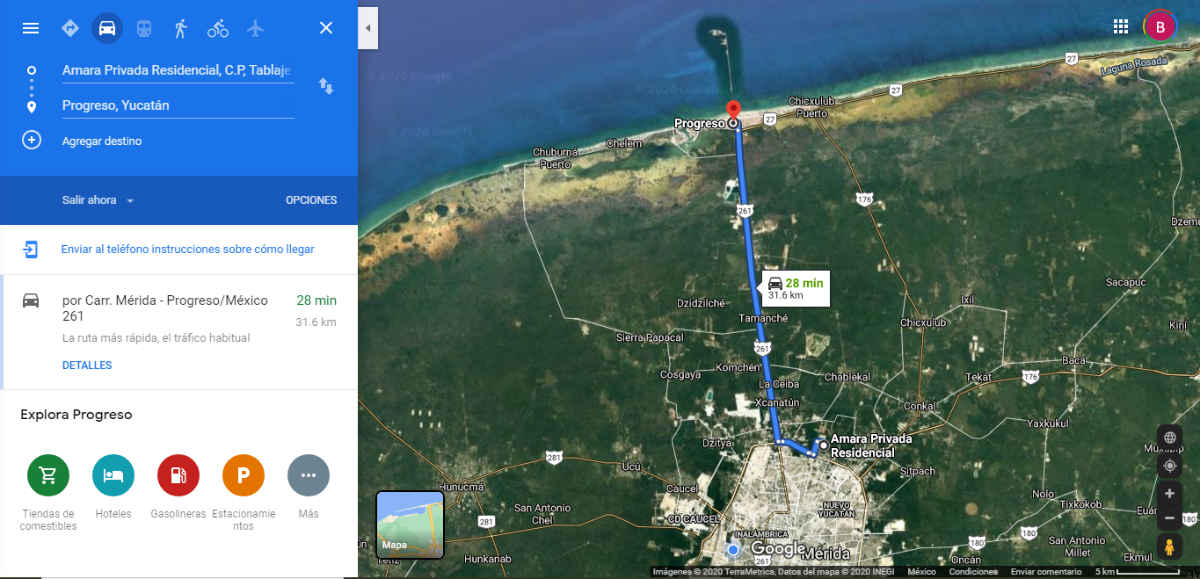1200x579 pixels.
Task: Switch to cycling directions
Action: (x=218, y=28)
